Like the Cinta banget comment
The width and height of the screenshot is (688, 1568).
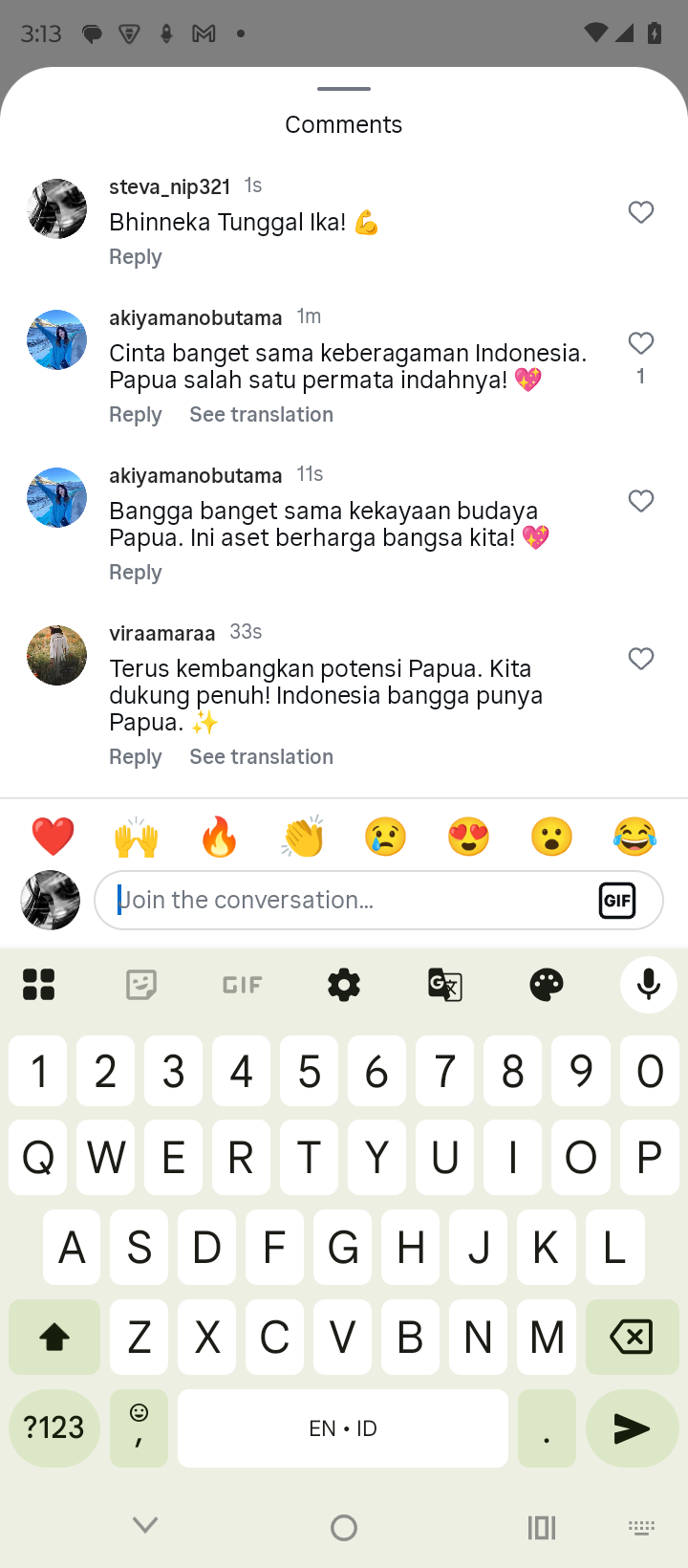tap(641, 343)
